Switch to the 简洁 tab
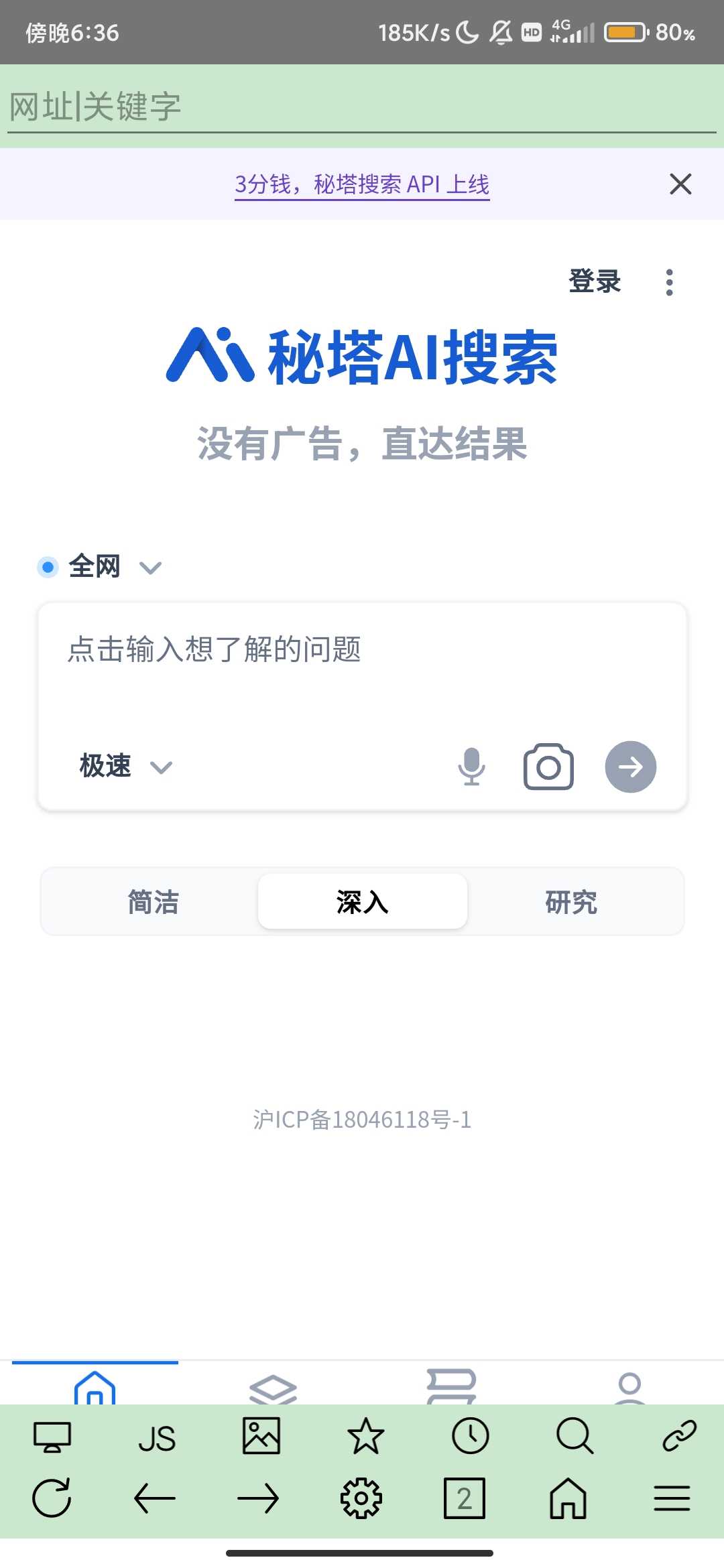This screenshot has height=1568, width=724. [x=153, y=901]
